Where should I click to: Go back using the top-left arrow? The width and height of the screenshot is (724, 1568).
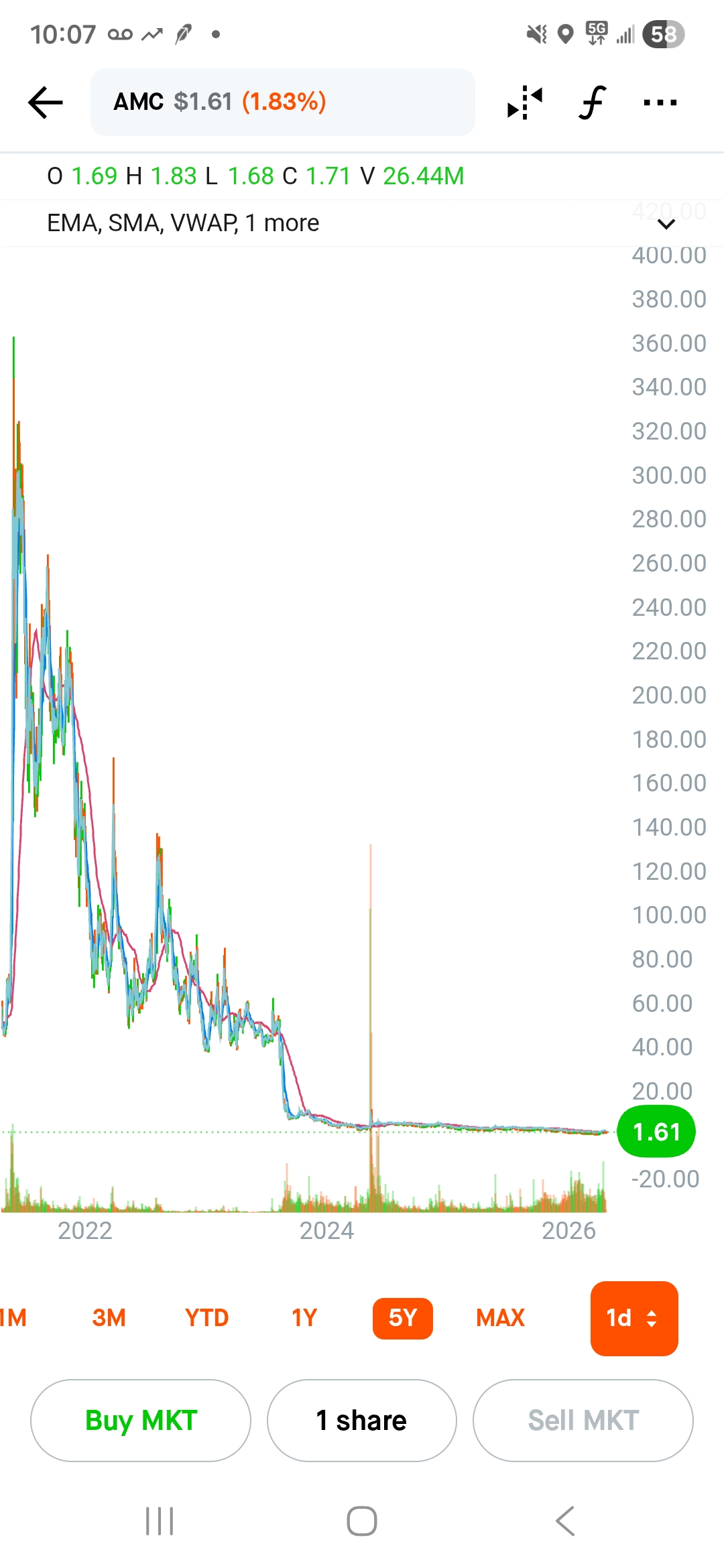click(46, 103)
